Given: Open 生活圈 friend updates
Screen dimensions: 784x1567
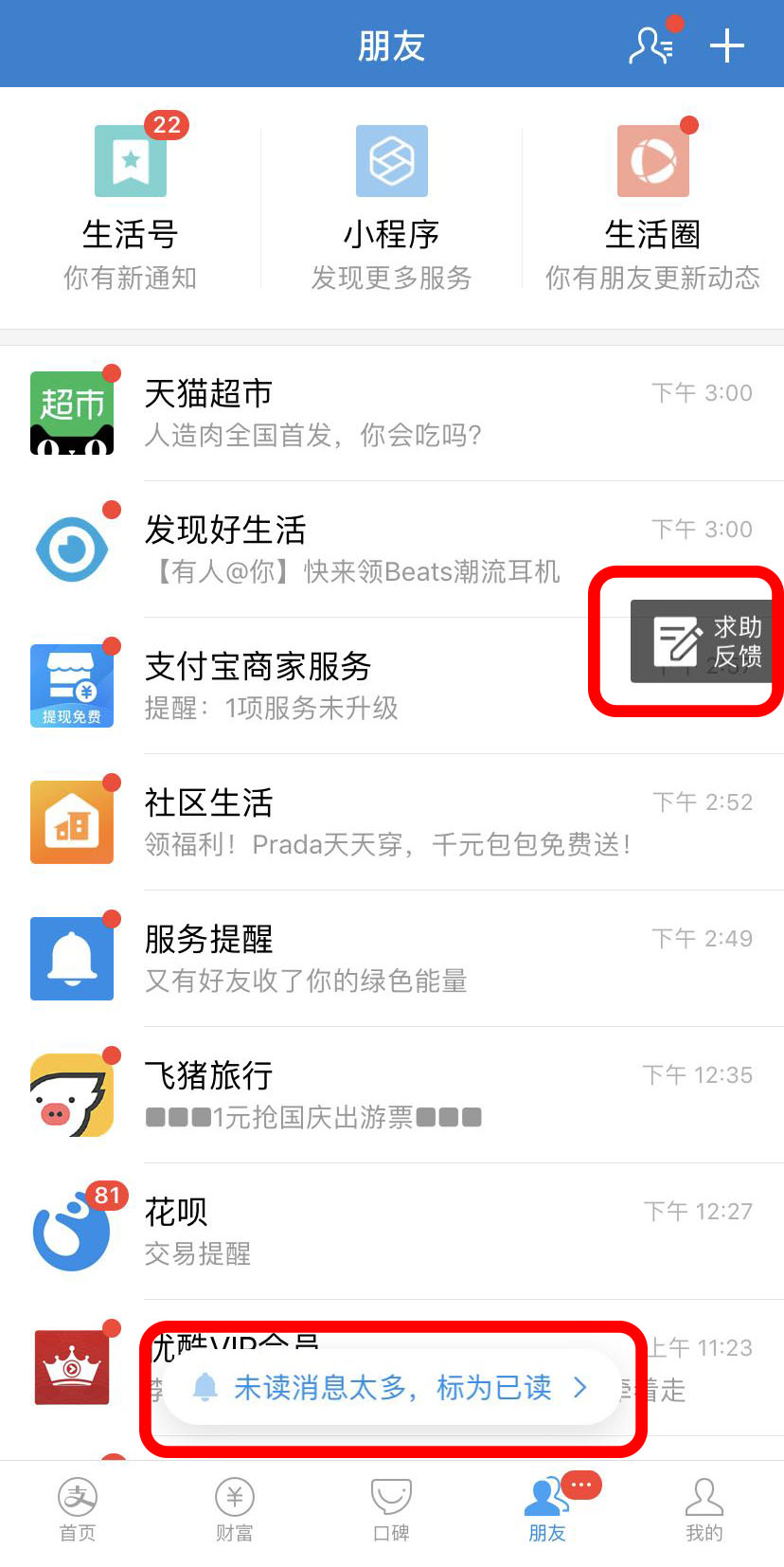Looking at the screenshot, I should [653, 208].
